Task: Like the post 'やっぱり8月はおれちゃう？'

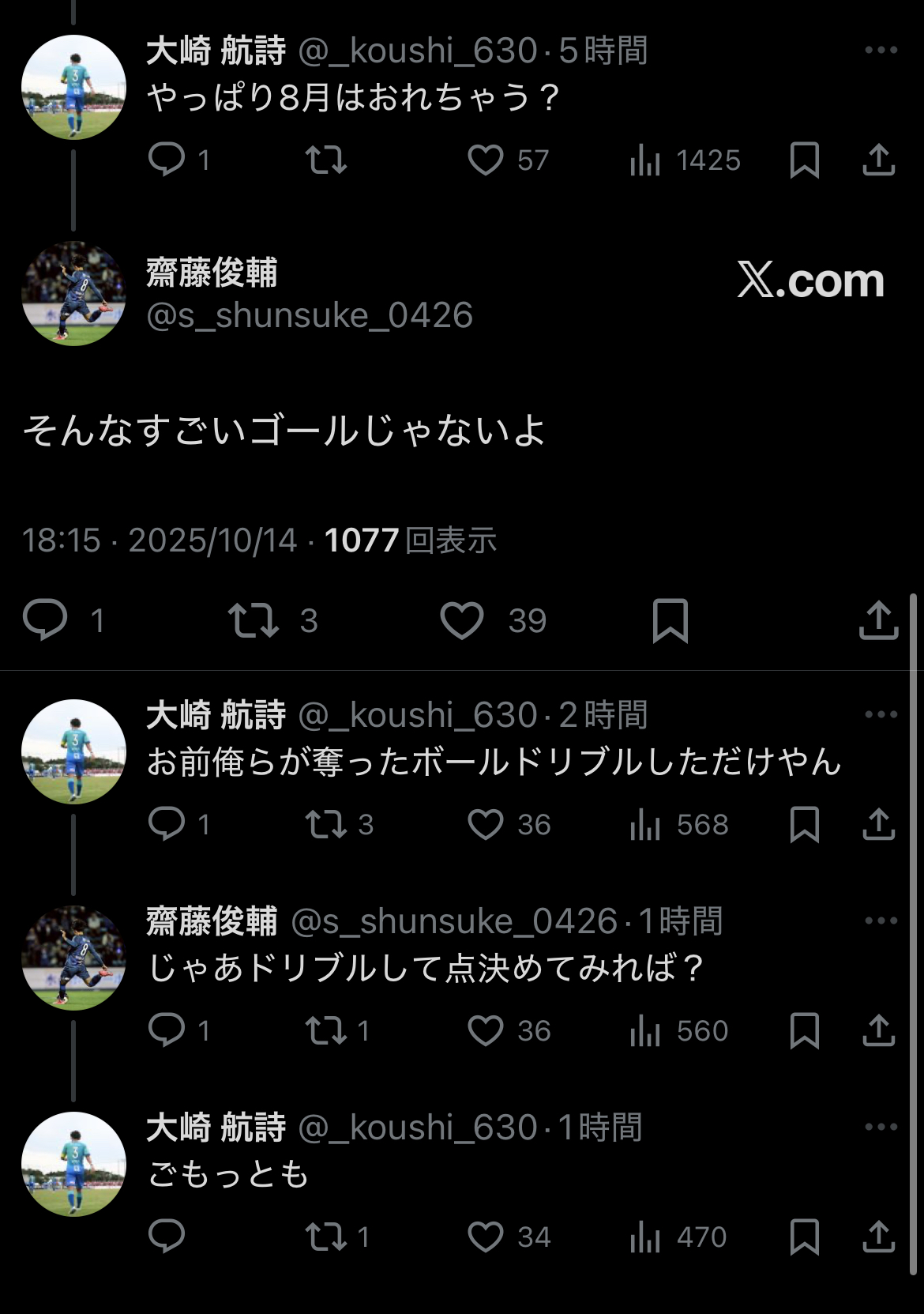Action: click(x=486, y=160)
